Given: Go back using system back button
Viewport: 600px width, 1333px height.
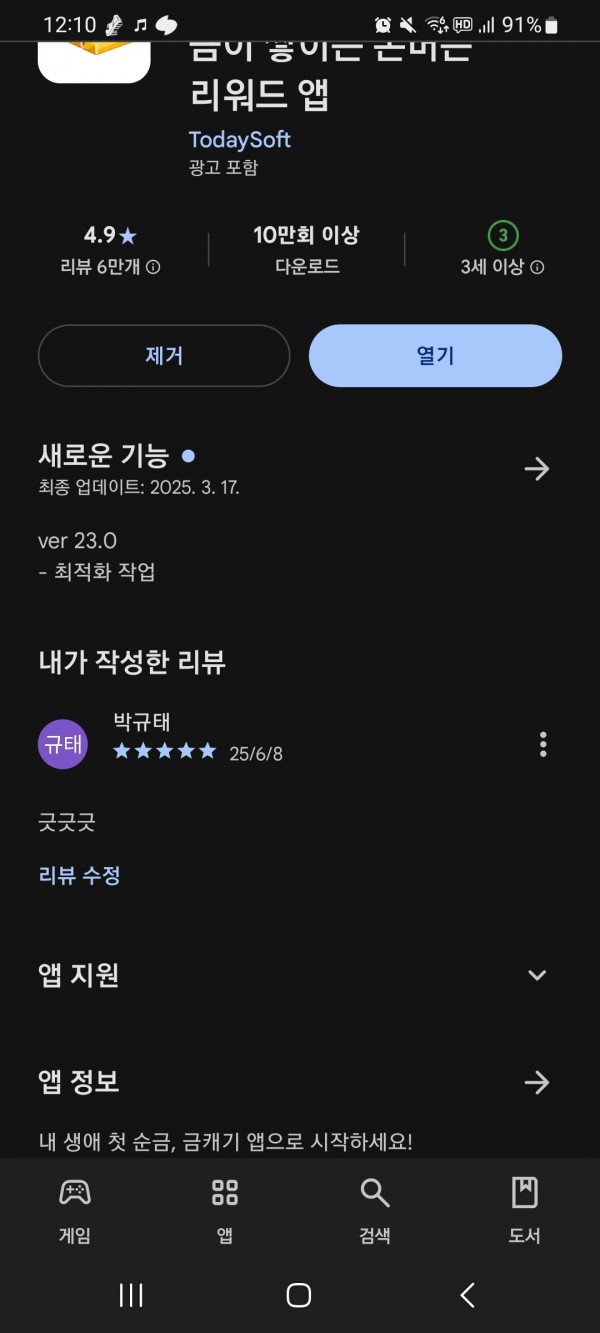Looking at the screenshot, I should [467, 1295].
